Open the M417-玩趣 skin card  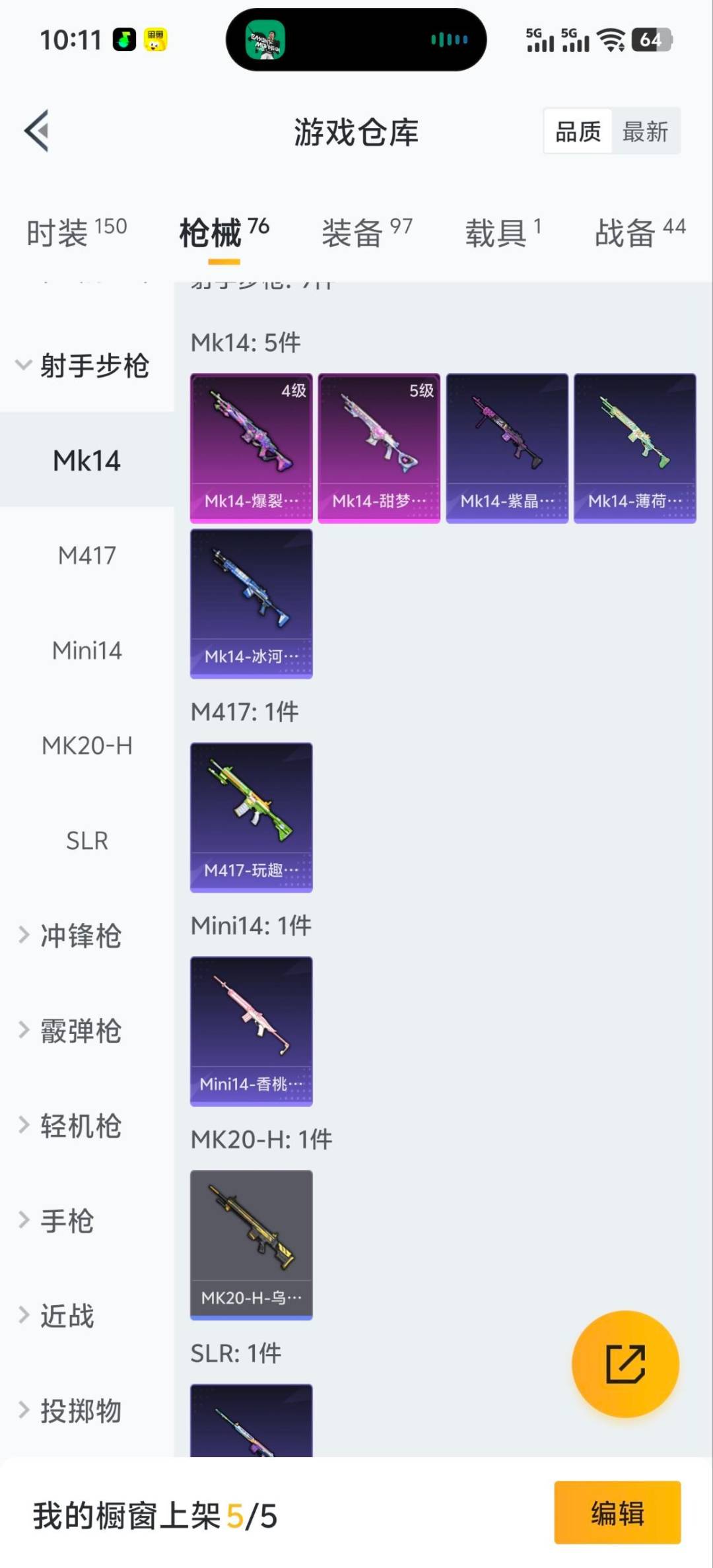pyautogui.click(x=251, y=817)
